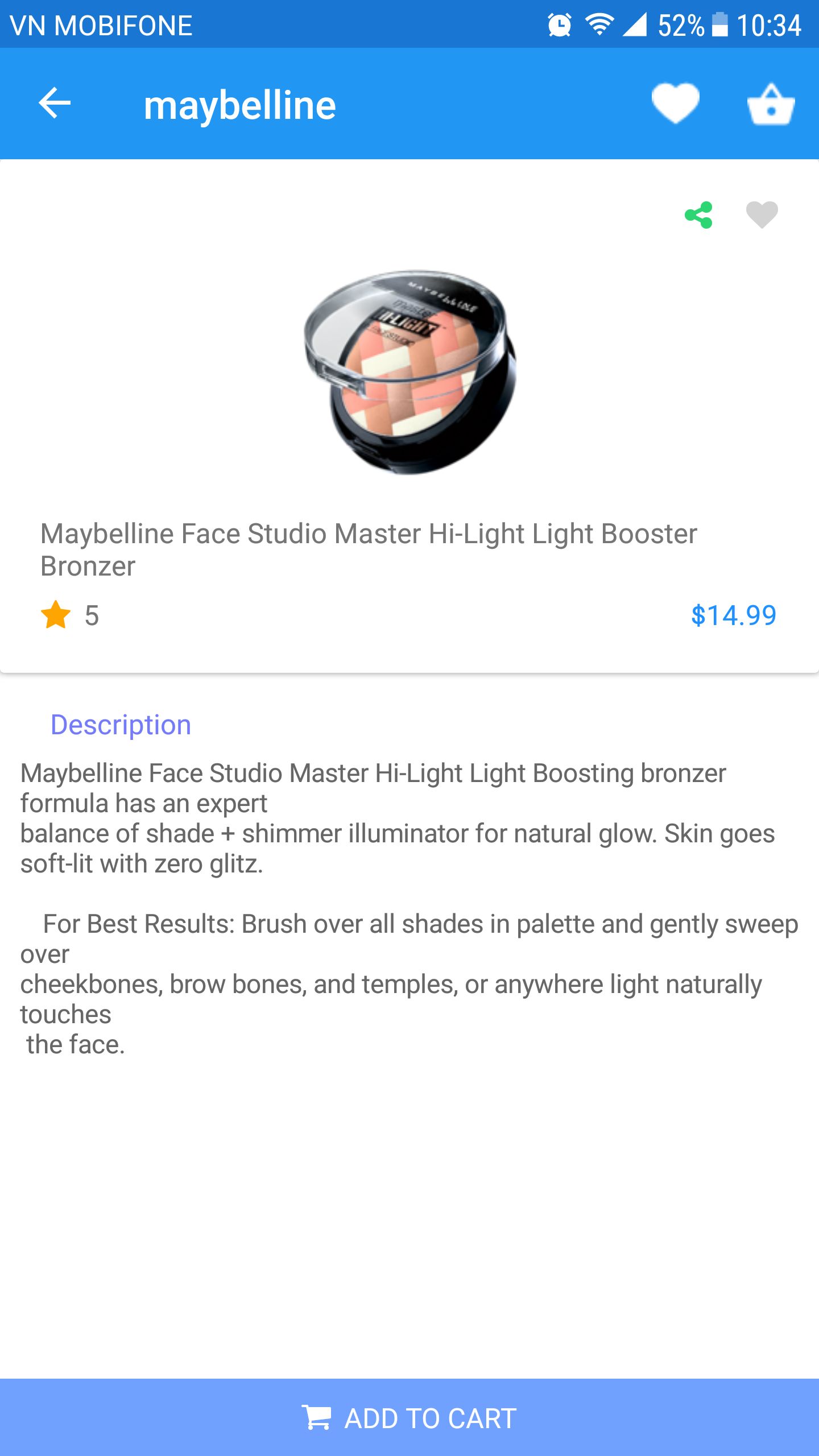Mark this bronzer as a favorite
This screenshot has height=1456, width=819.
(x=762, y=215)
